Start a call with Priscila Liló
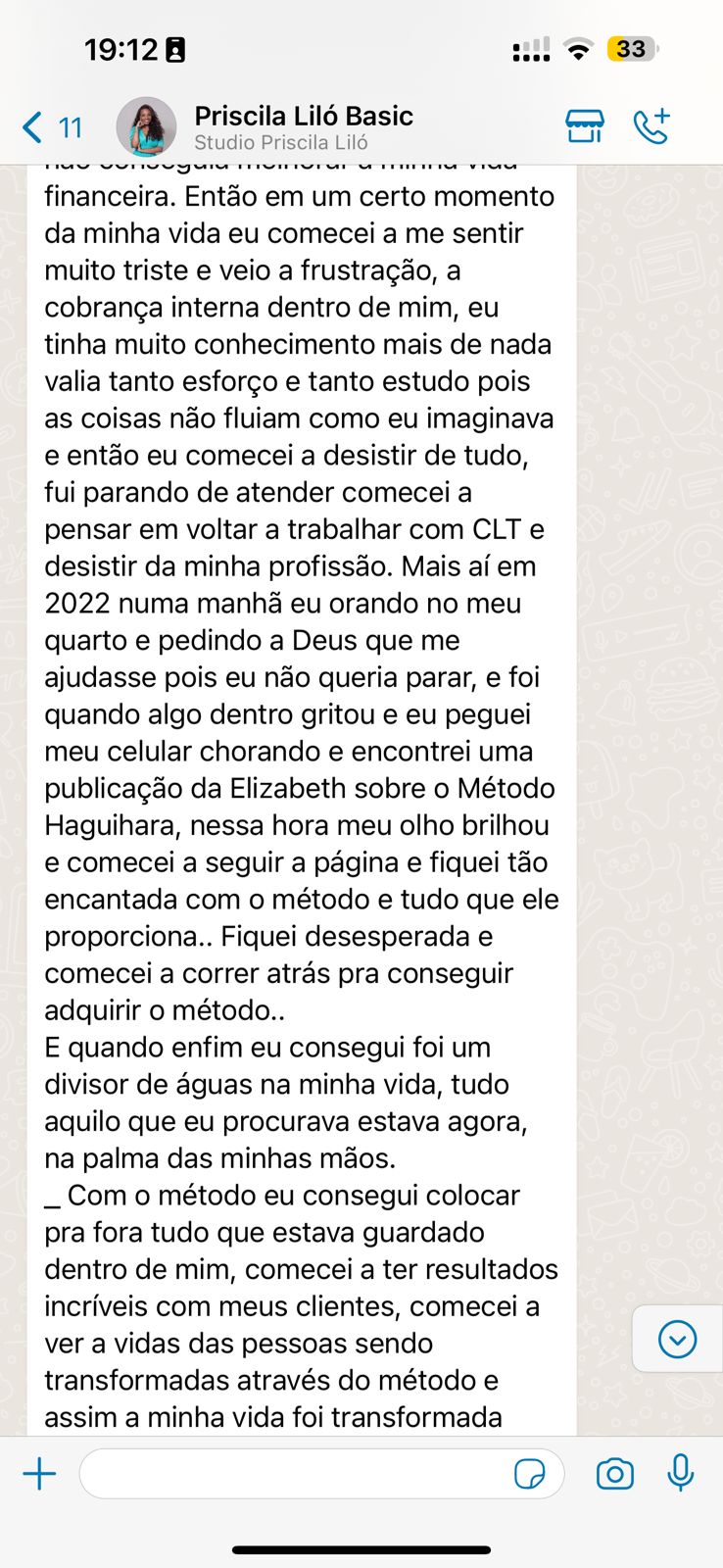 651,126
